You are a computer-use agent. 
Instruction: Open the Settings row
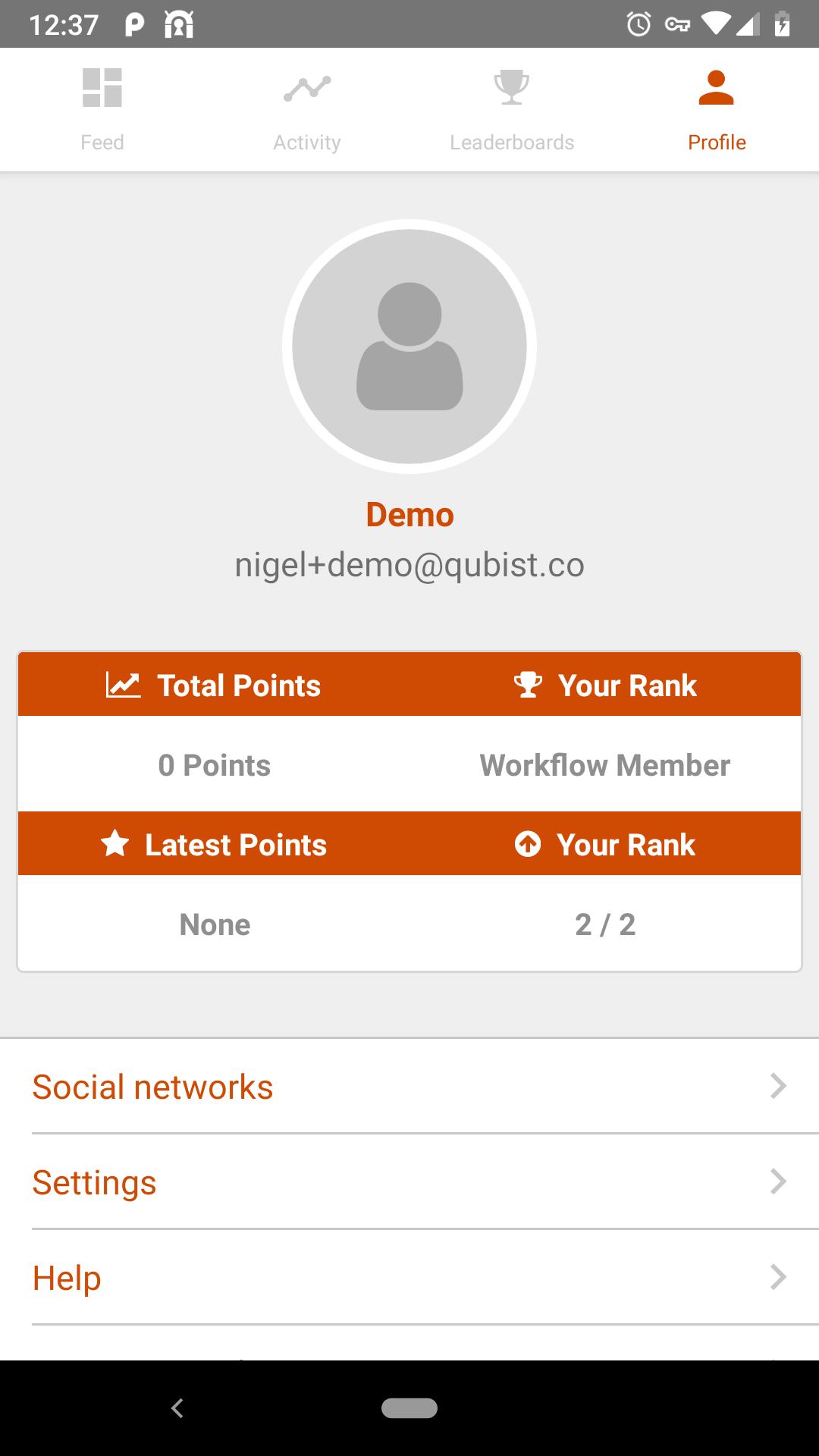coord(409,1181)
